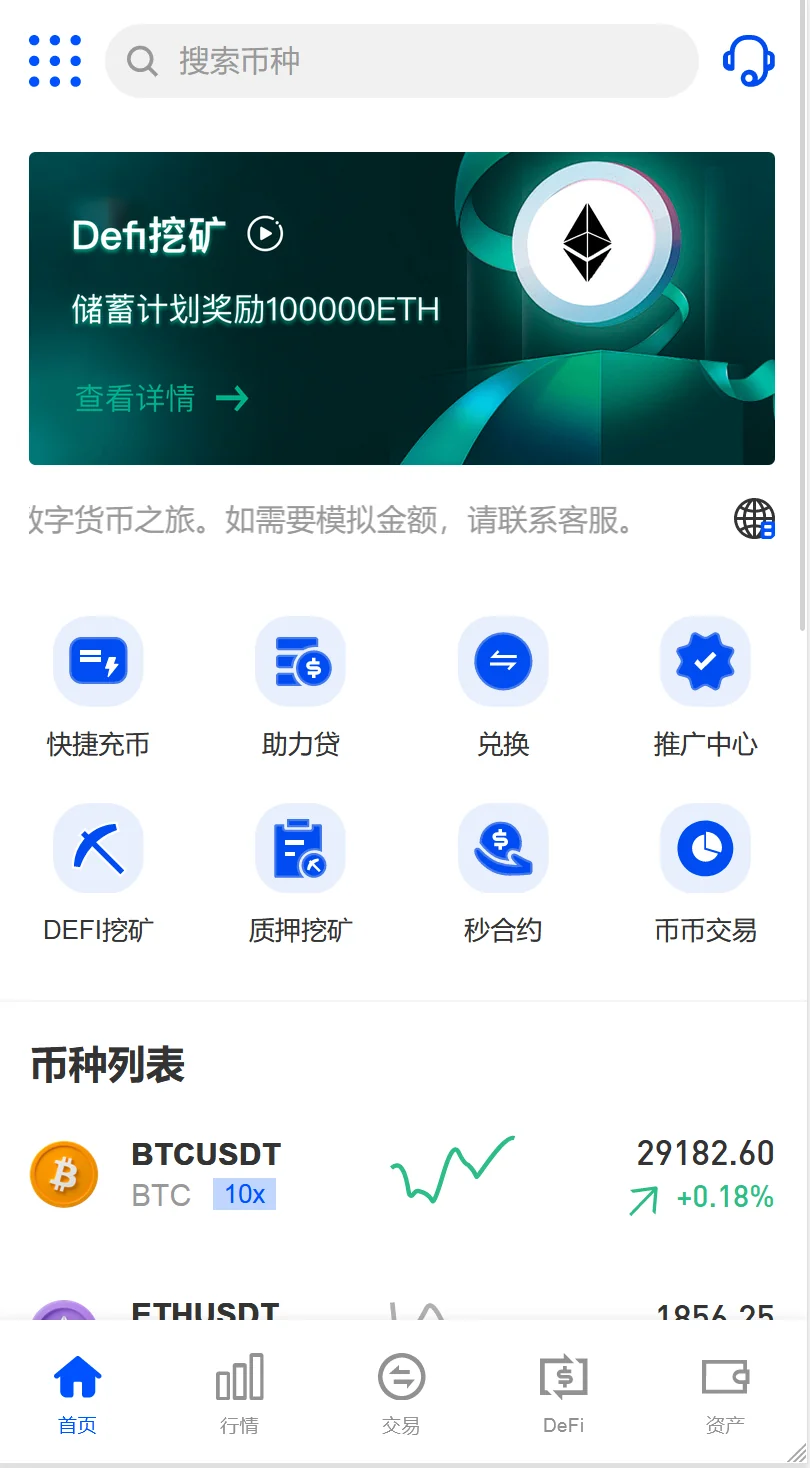Contact customer service via headset icon
The height and width of the screenshot is (1468, 810).
click(x=748, y=61)
